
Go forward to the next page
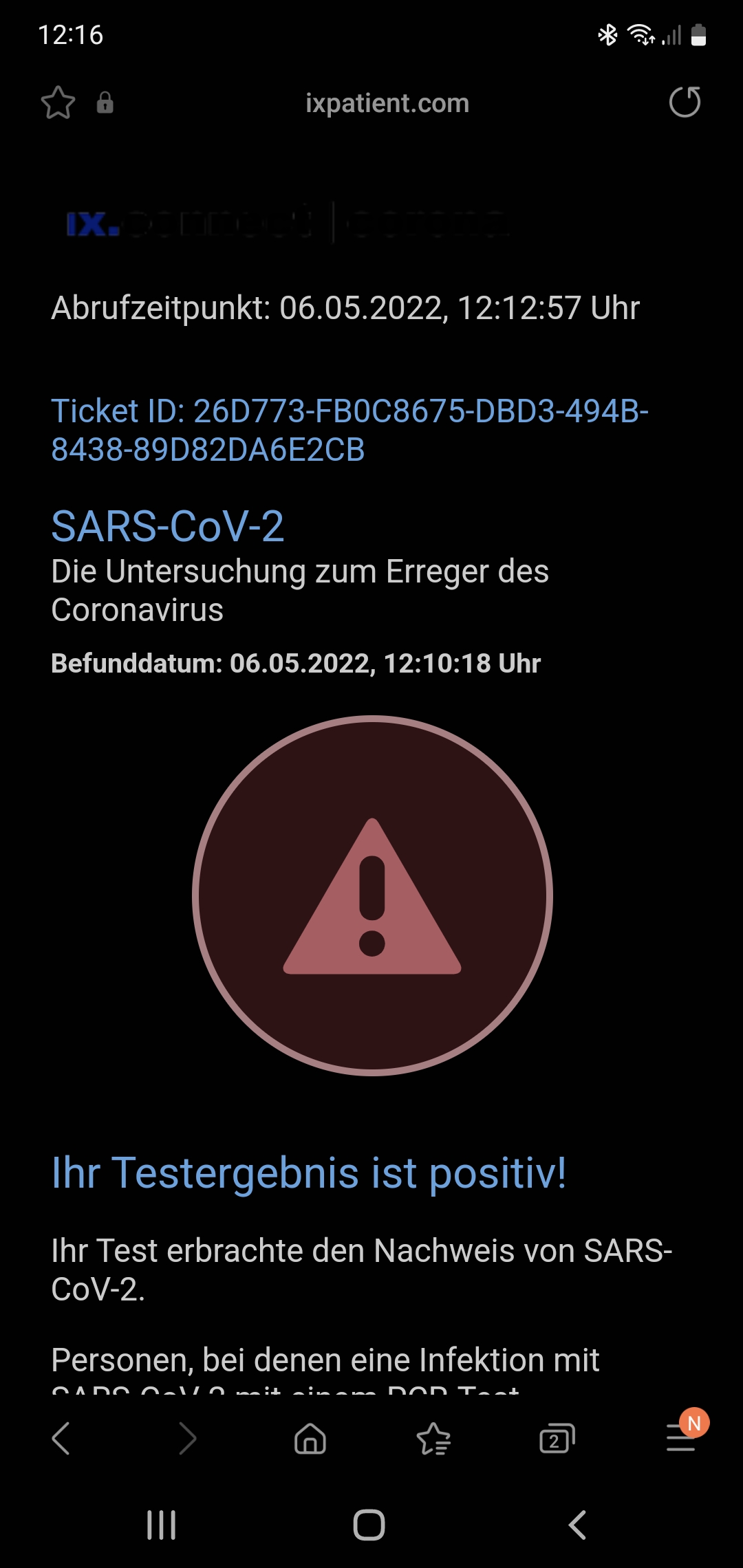(186, 1439)
